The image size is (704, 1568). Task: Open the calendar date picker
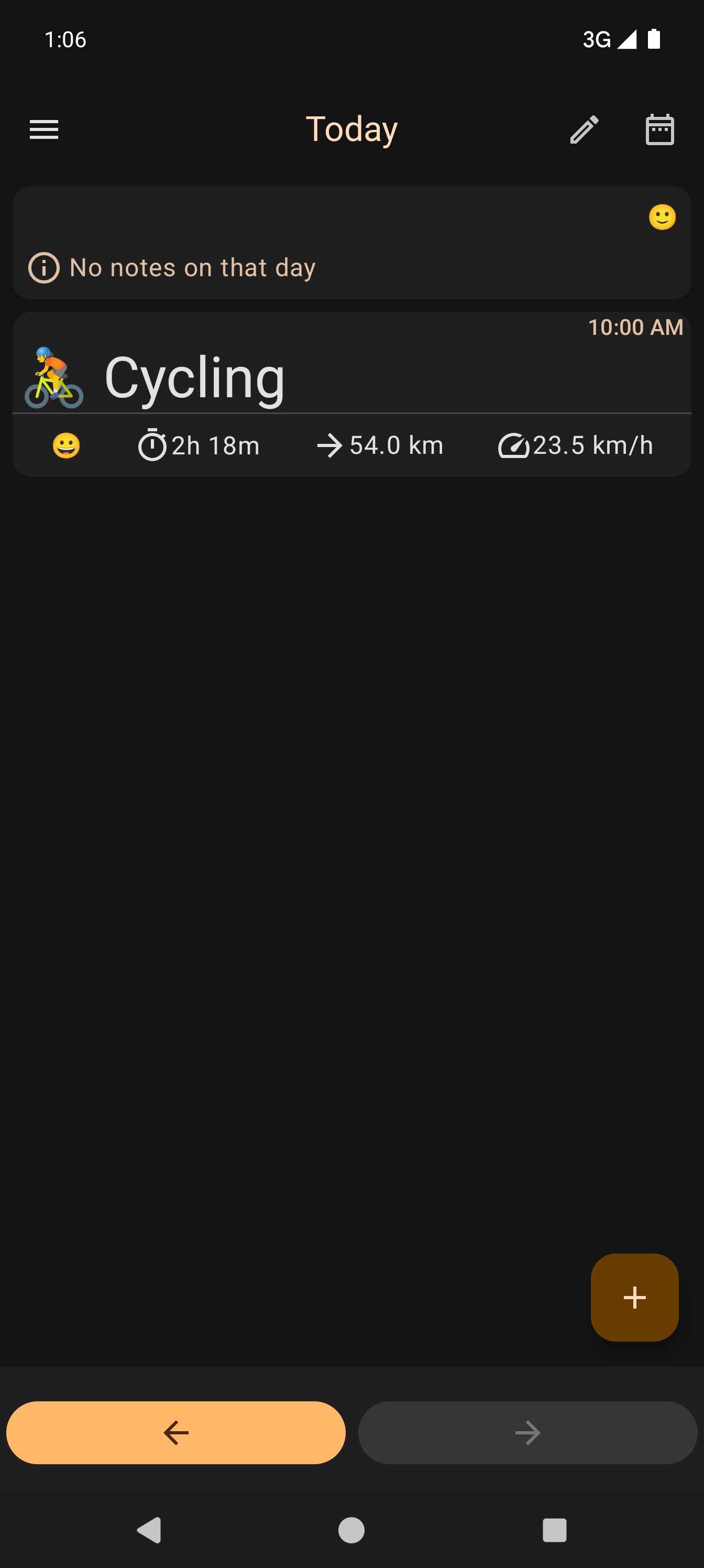659,129
